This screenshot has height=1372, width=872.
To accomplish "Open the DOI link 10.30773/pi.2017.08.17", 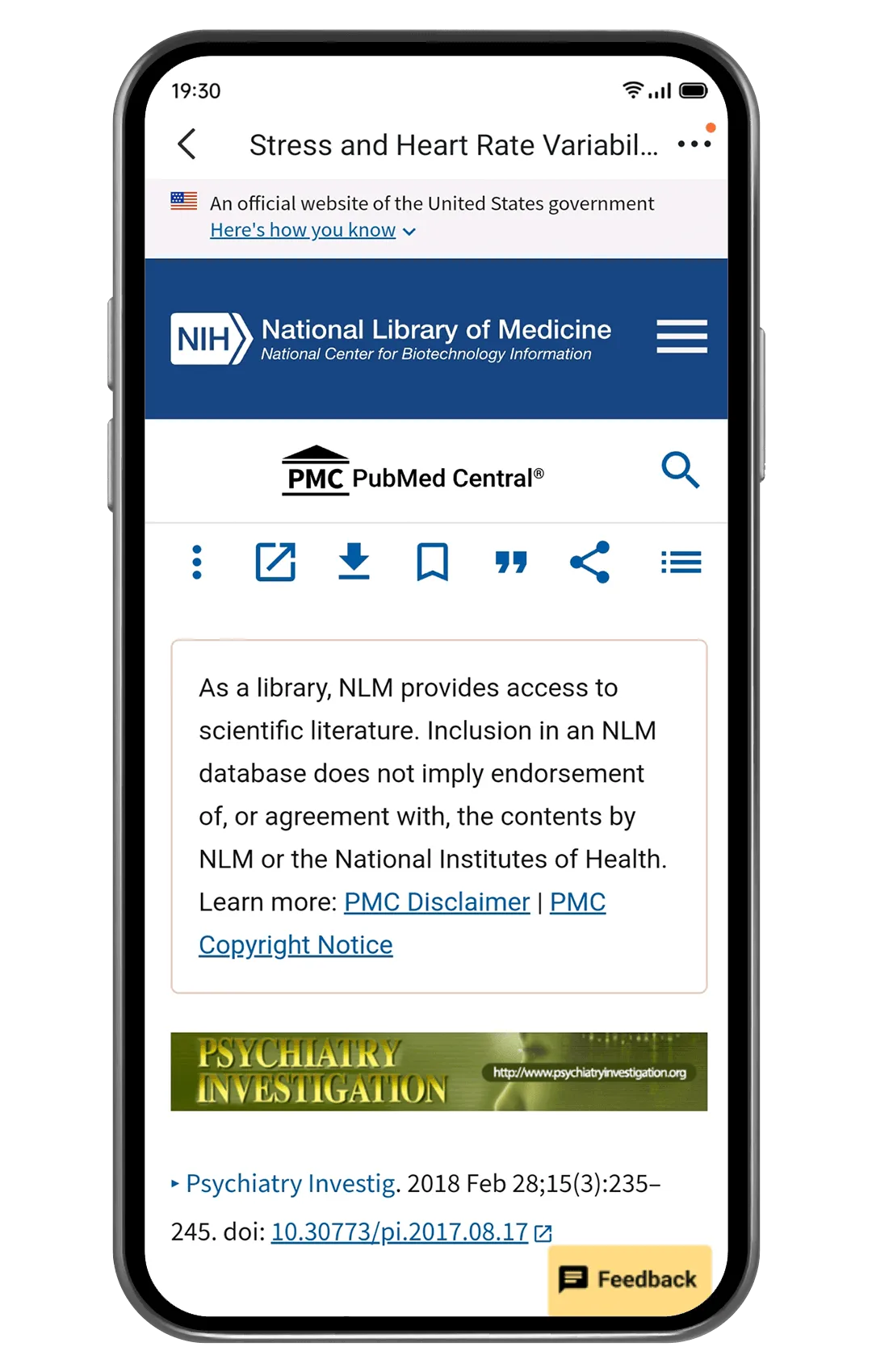I will tap(400, 1232).
